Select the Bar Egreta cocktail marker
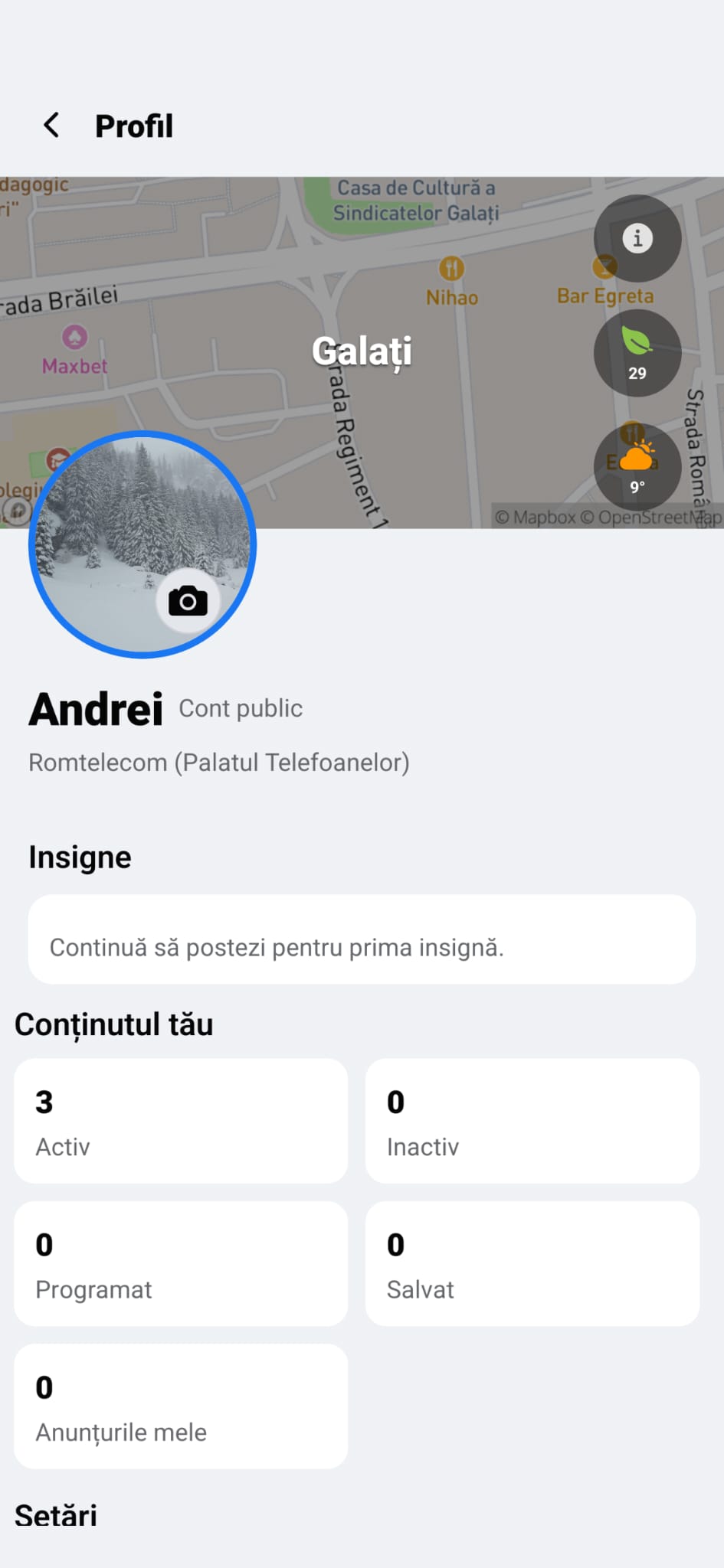724x1568 pixels. pos(605,266)
